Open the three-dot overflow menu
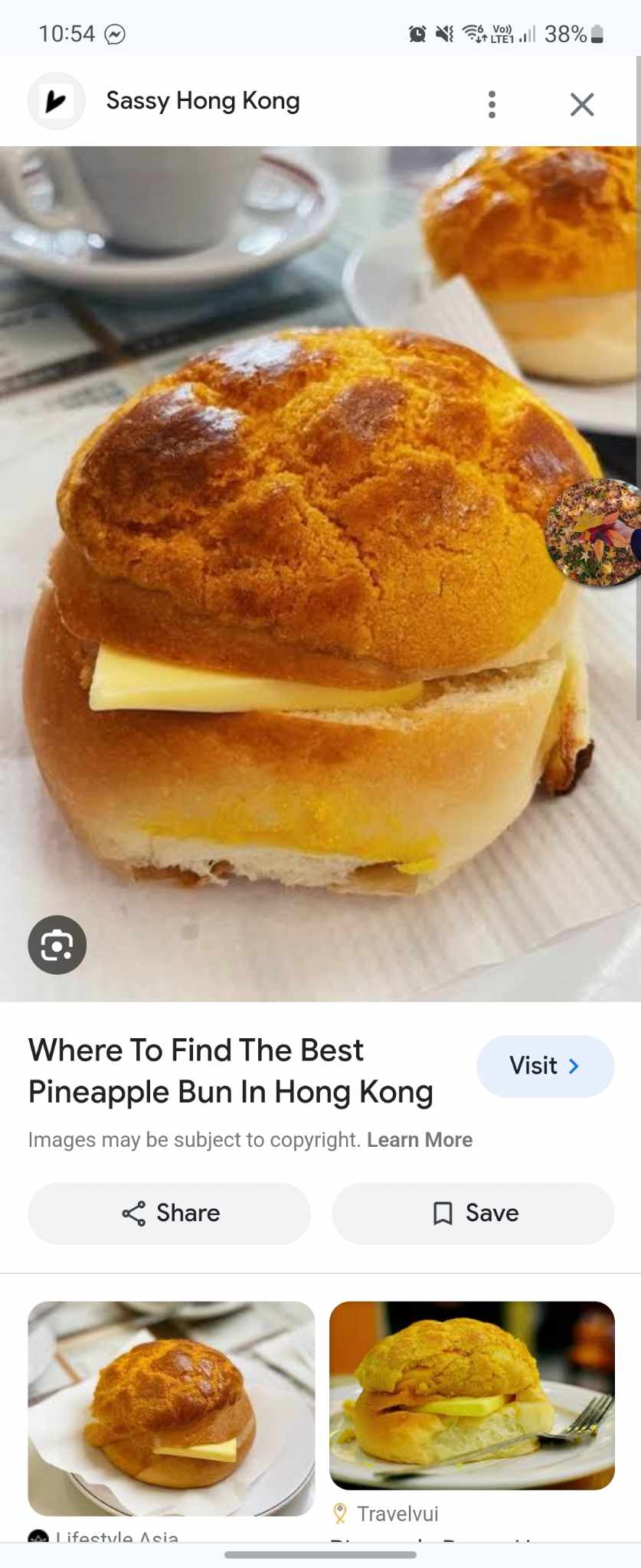The image size is (641, 1568). (x=492, y=104)
